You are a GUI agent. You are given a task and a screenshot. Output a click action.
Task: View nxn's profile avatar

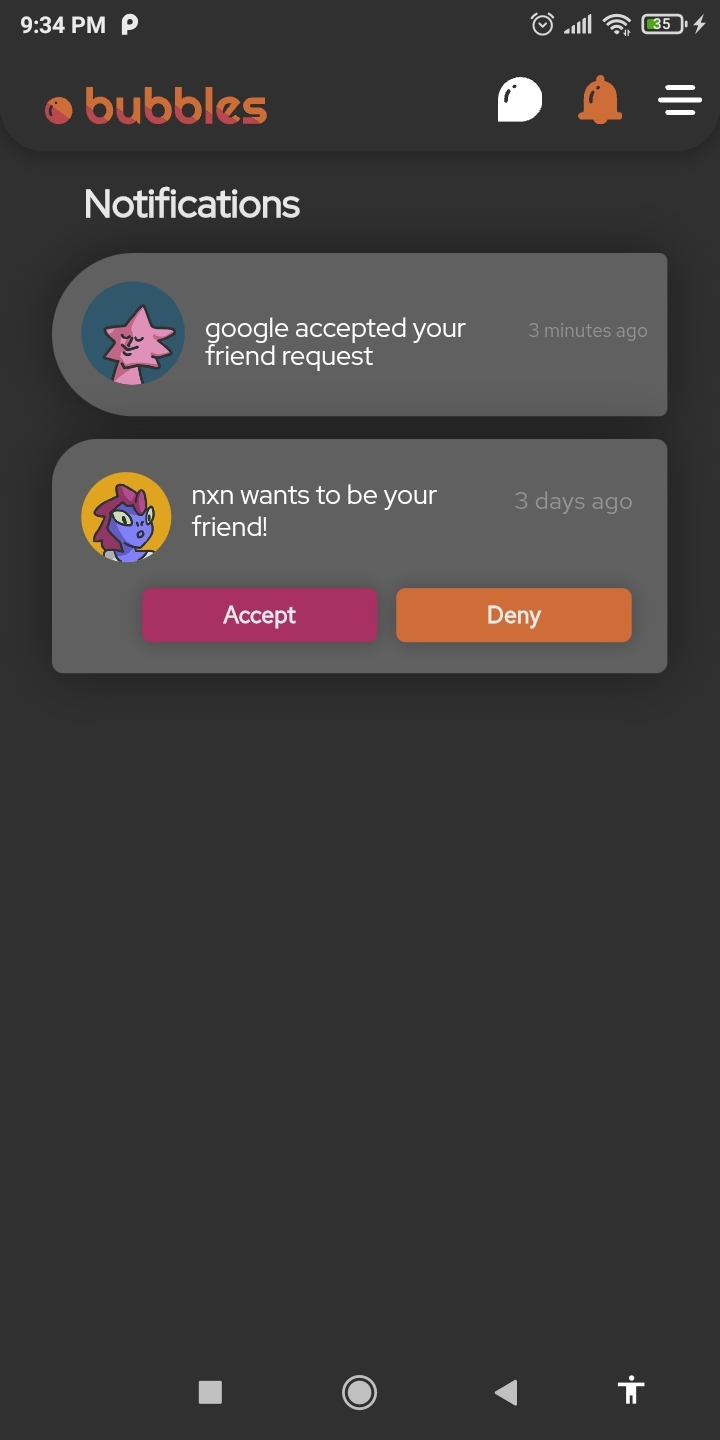126,517
